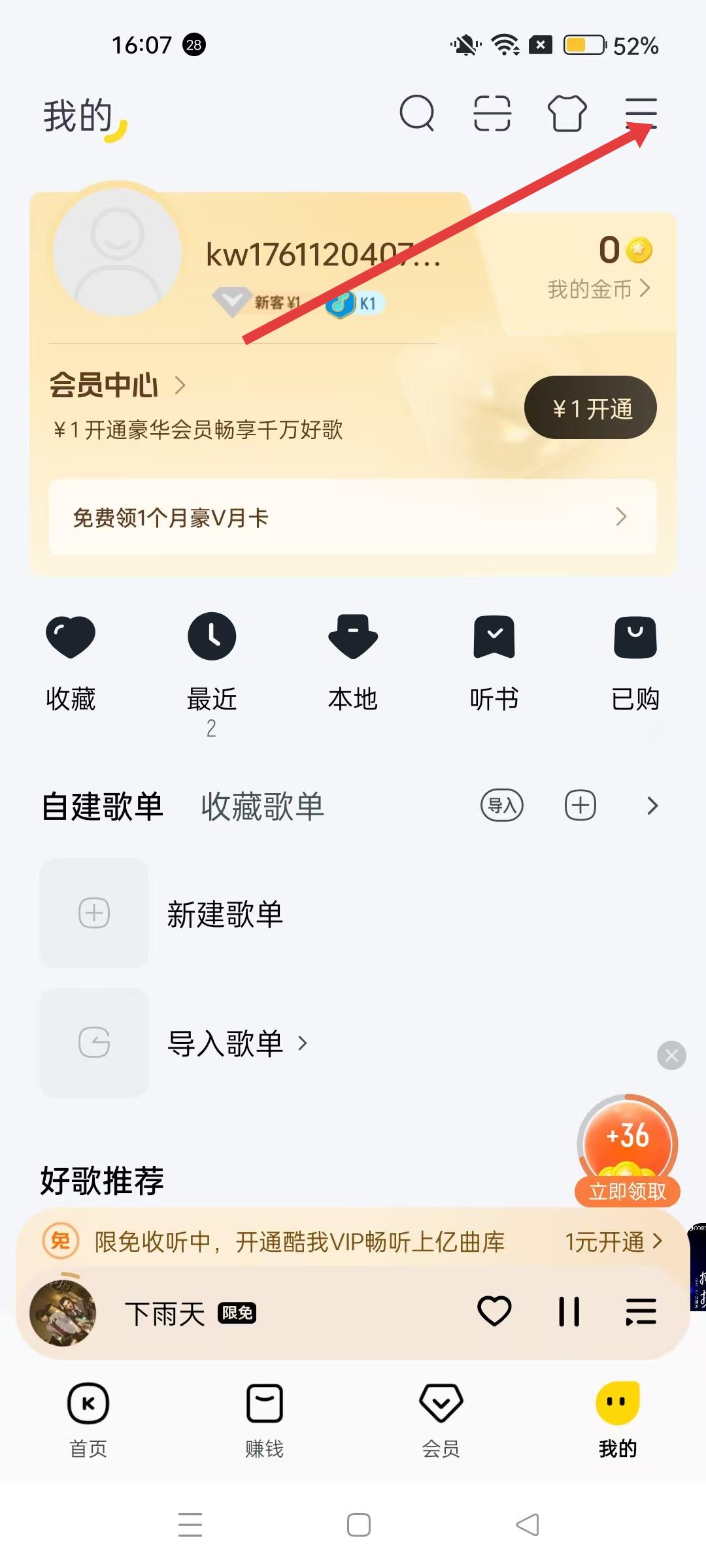Viewport: 706px width, 1568px height.
Task: Pause the song 下雨天
Action: pyautogui.click(x=569, y=1312)
